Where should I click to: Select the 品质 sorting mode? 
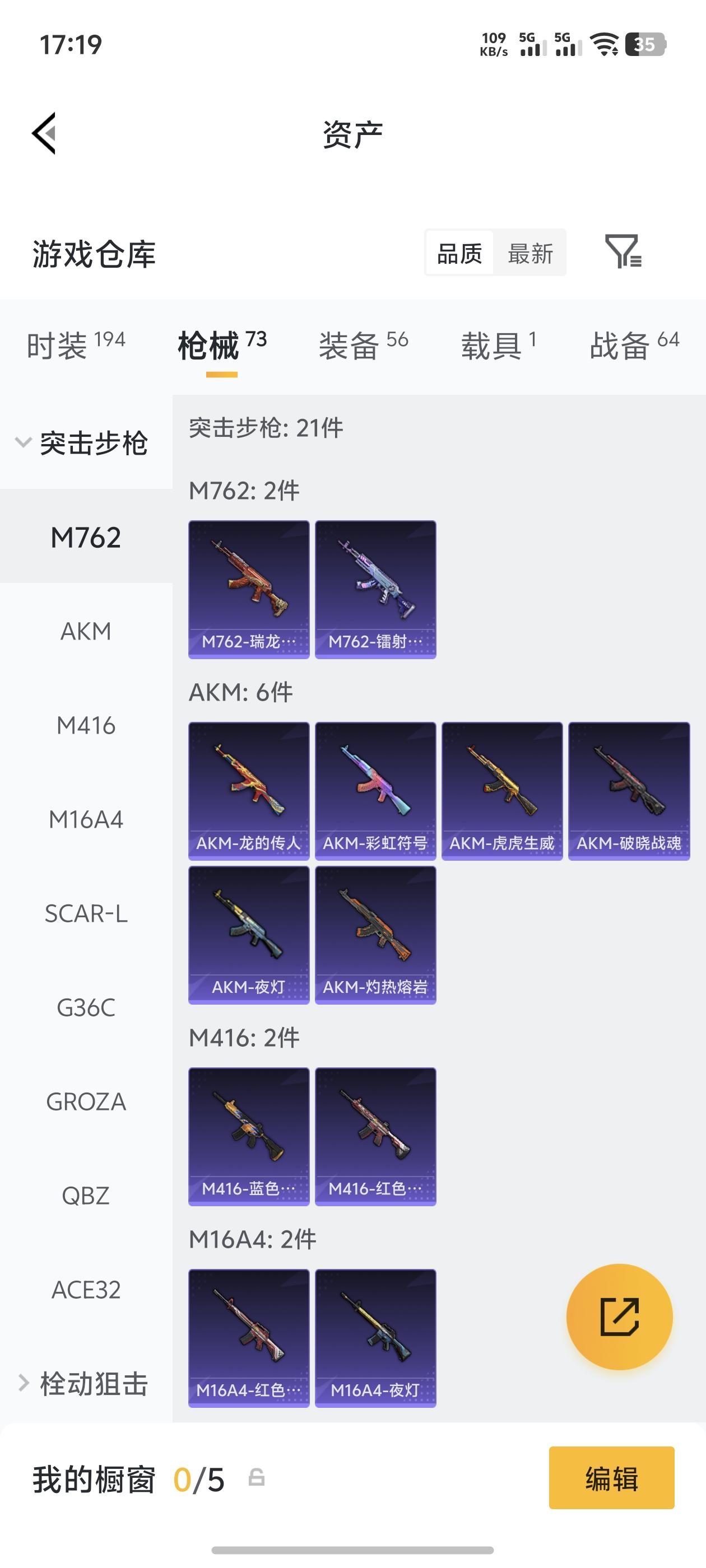459,252
